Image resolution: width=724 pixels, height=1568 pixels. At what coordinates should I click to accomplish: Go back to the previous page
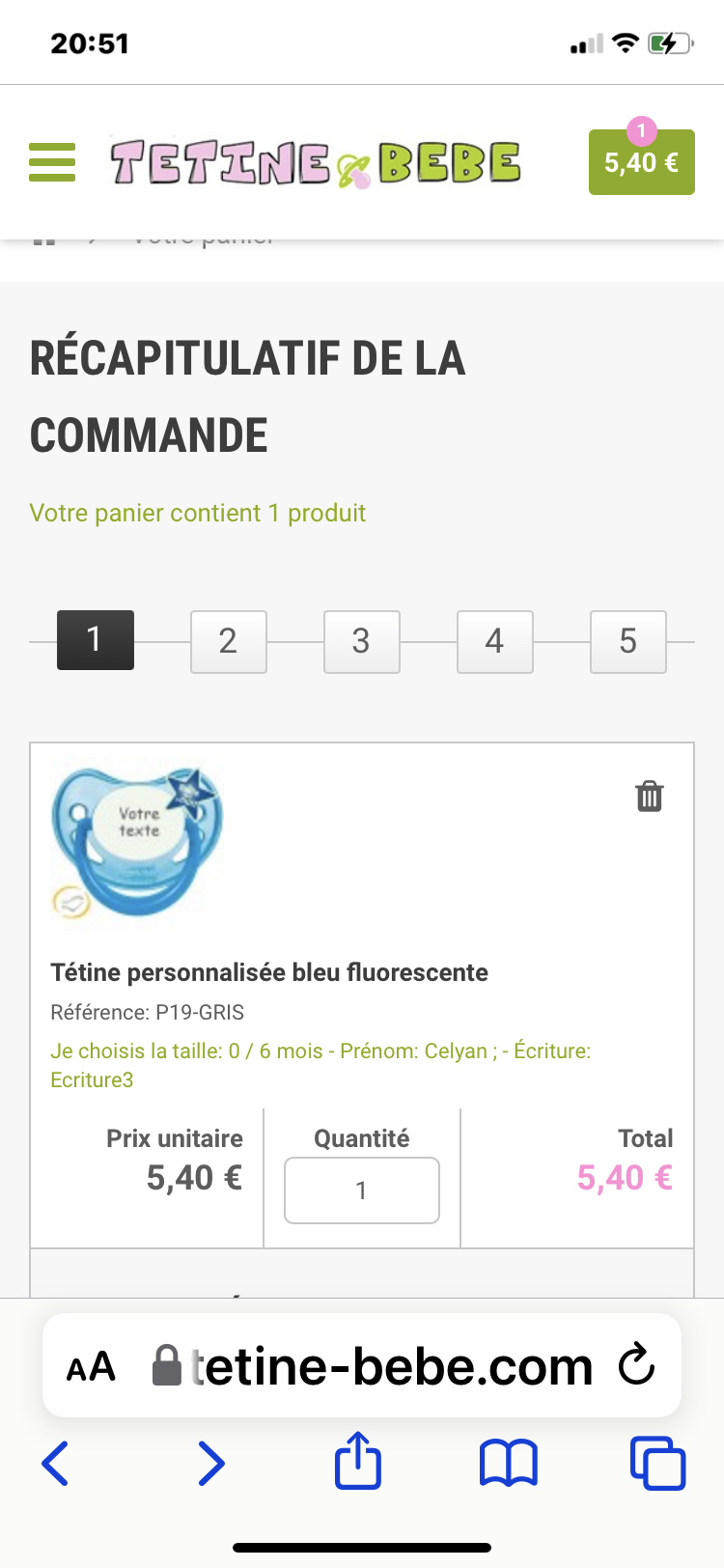pos(55,1463)
